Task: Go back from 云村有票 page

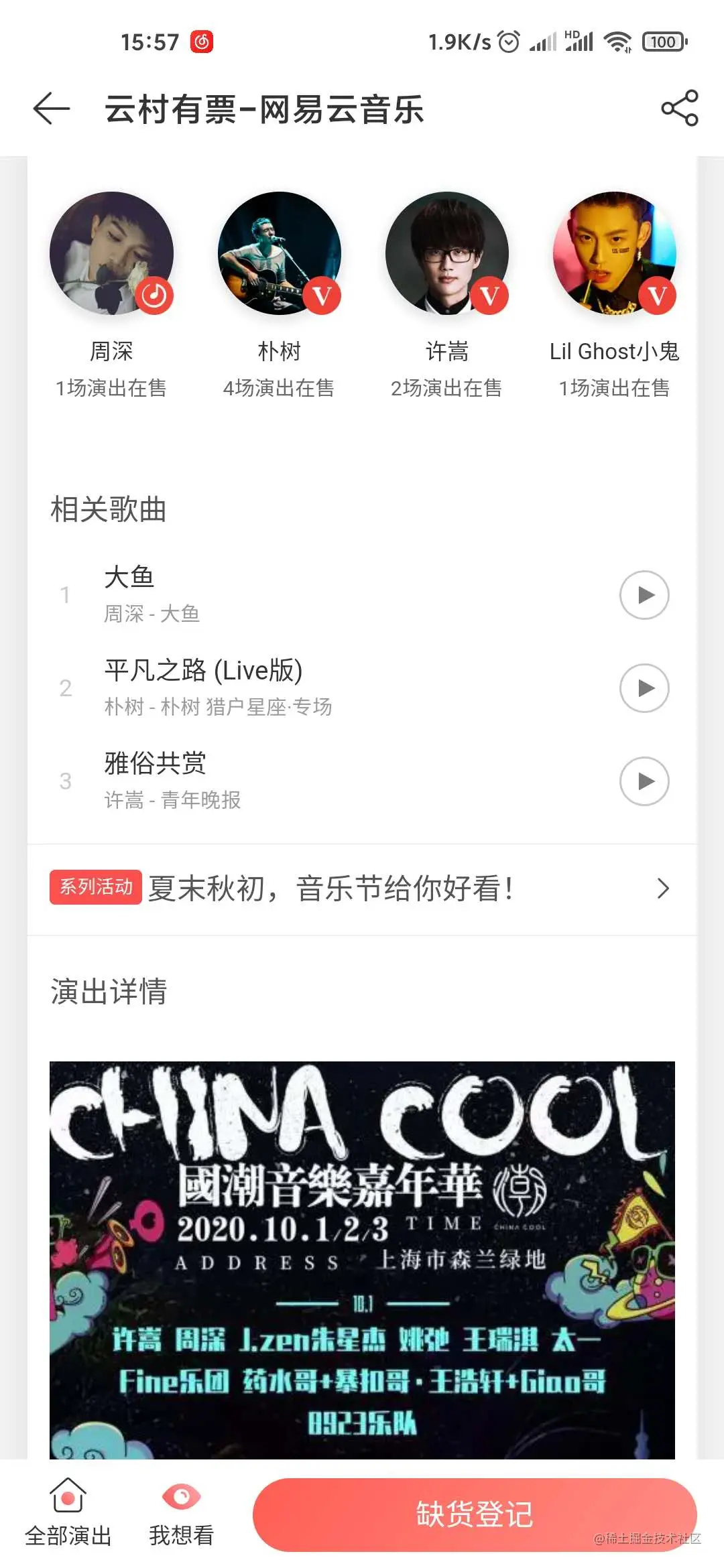Action: 52,109
